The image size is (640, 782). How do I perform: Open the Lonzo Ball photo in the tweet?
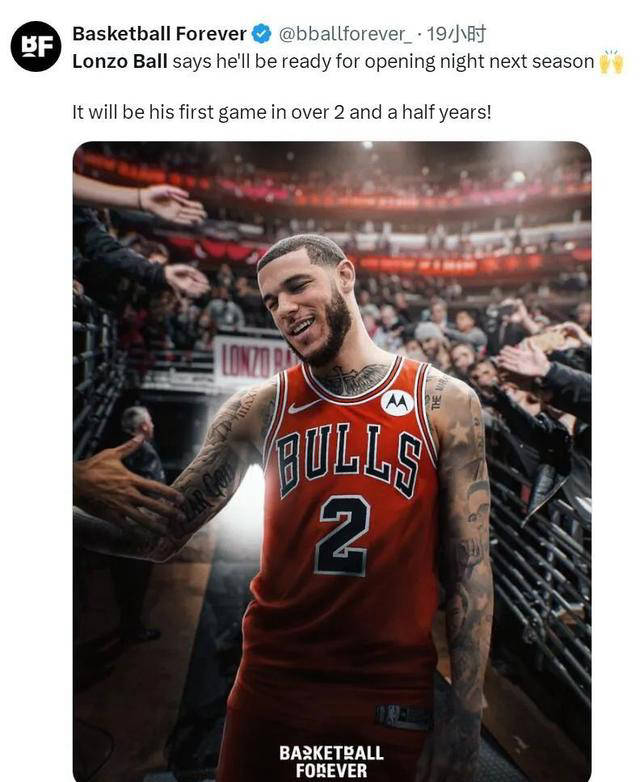(x=332, y=460)
